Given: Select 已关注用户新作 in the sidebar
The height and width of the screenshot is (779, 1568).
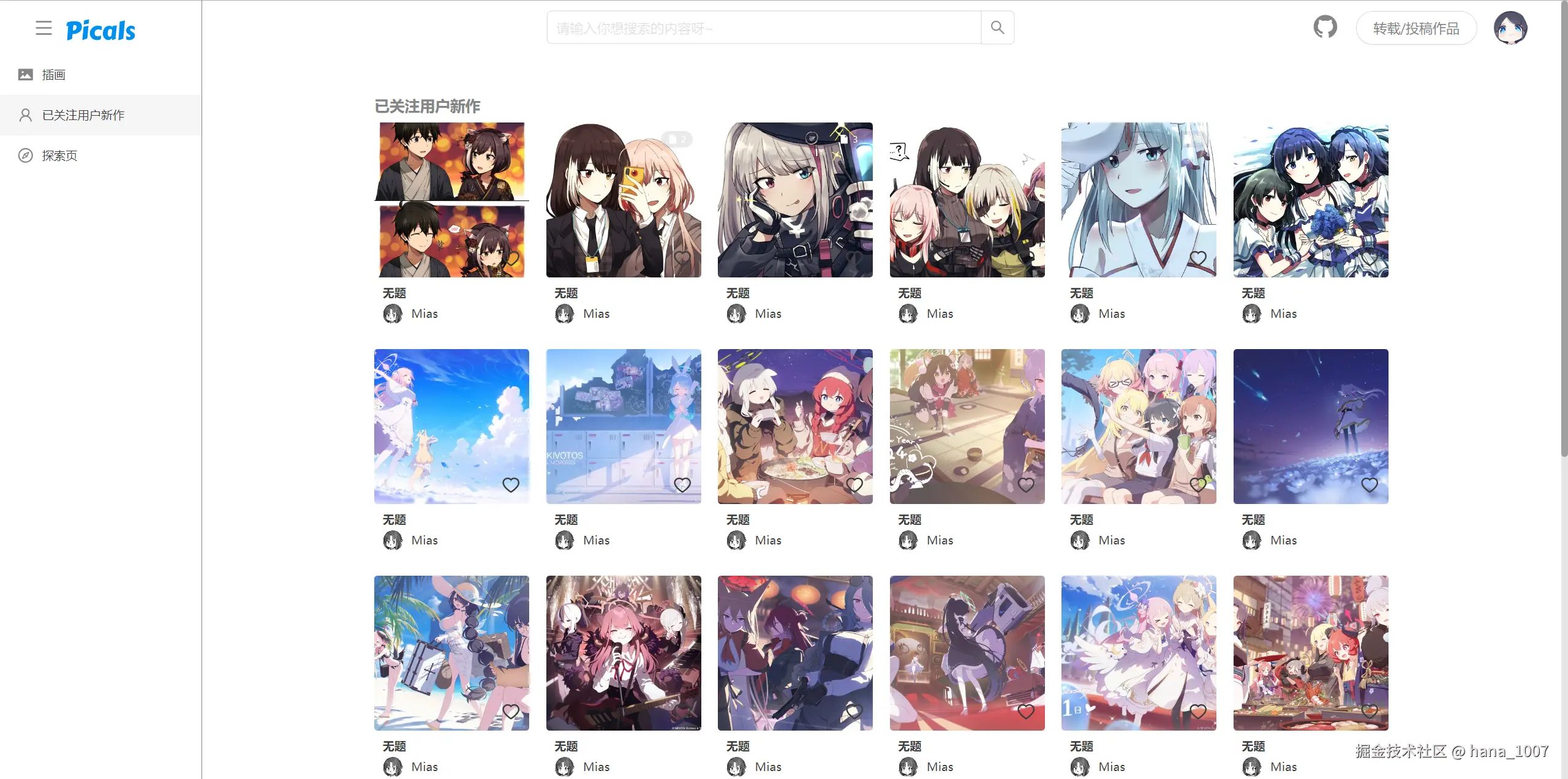Looking at the screenshot, I should coord(83,115).
